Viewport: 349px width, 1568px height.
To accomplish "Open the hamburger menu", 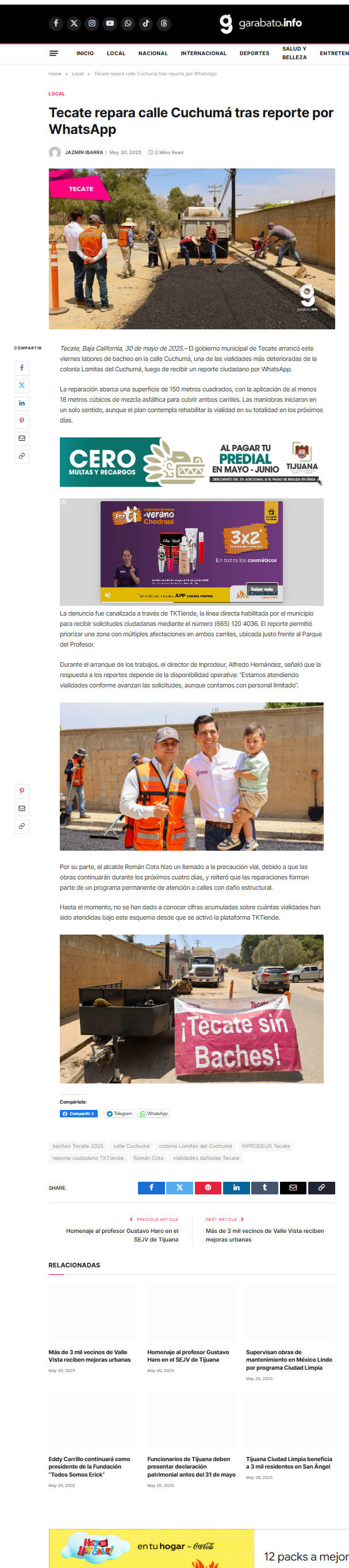I will coord(53,53).
